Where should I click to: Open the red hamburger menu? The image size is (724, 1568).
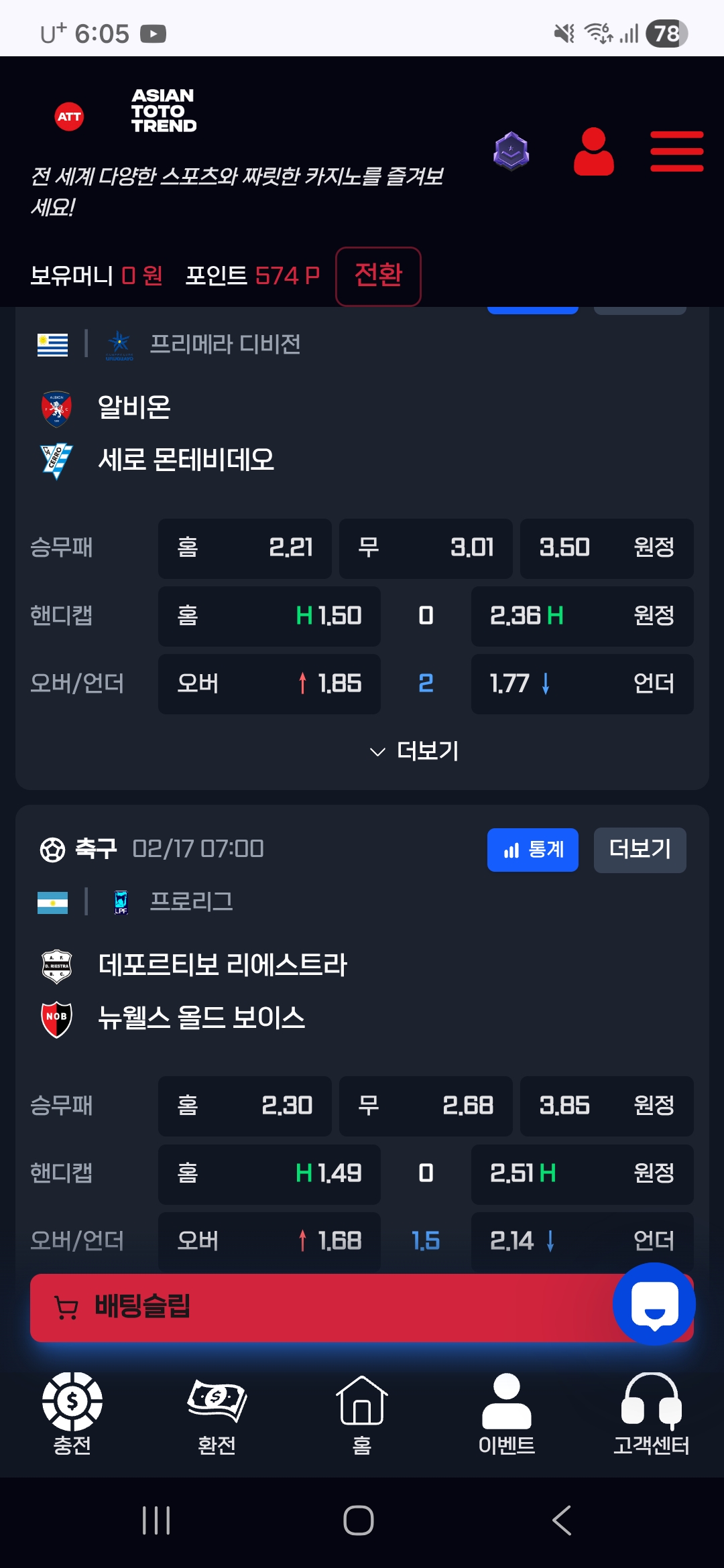676,151
